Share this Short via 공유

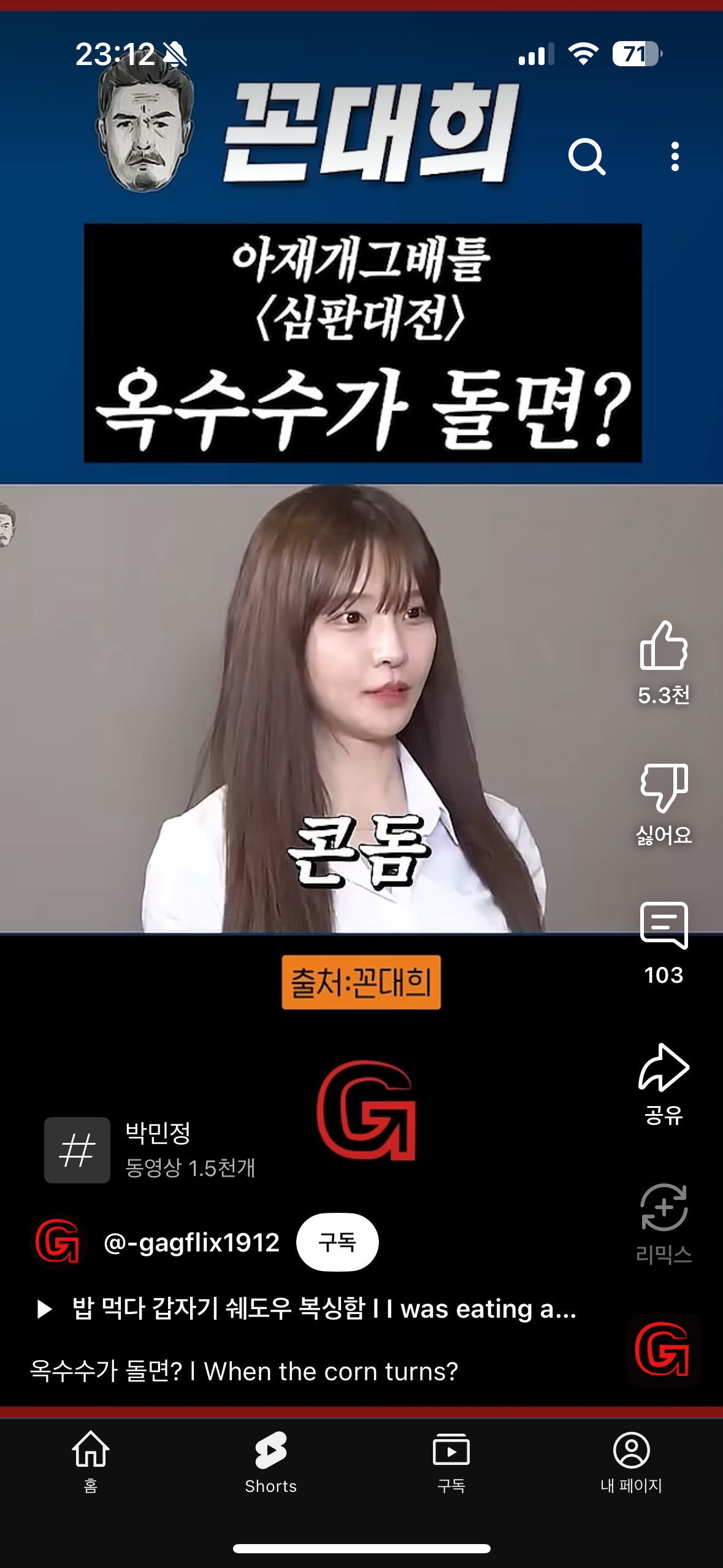click(x=664, y=1068)
